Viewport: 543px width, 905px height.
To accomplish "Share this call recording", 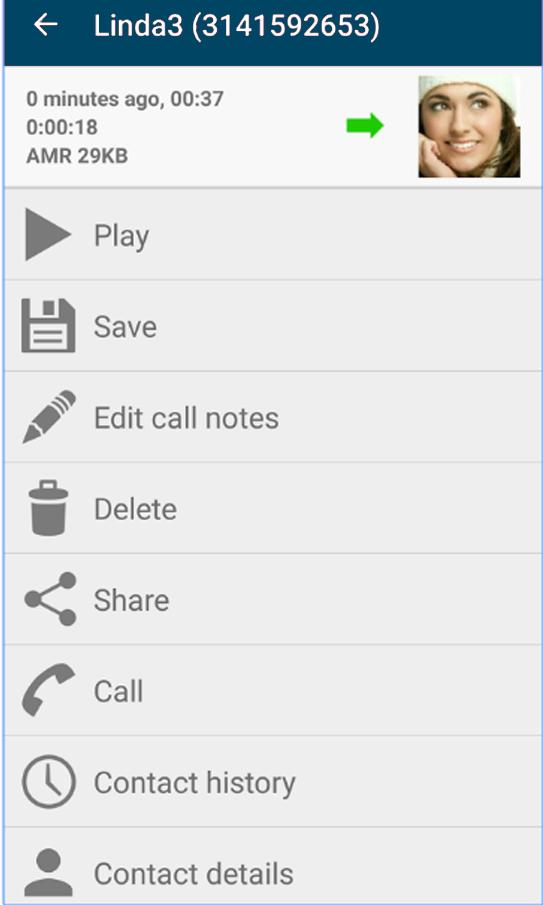I will [x=273, y=600].
